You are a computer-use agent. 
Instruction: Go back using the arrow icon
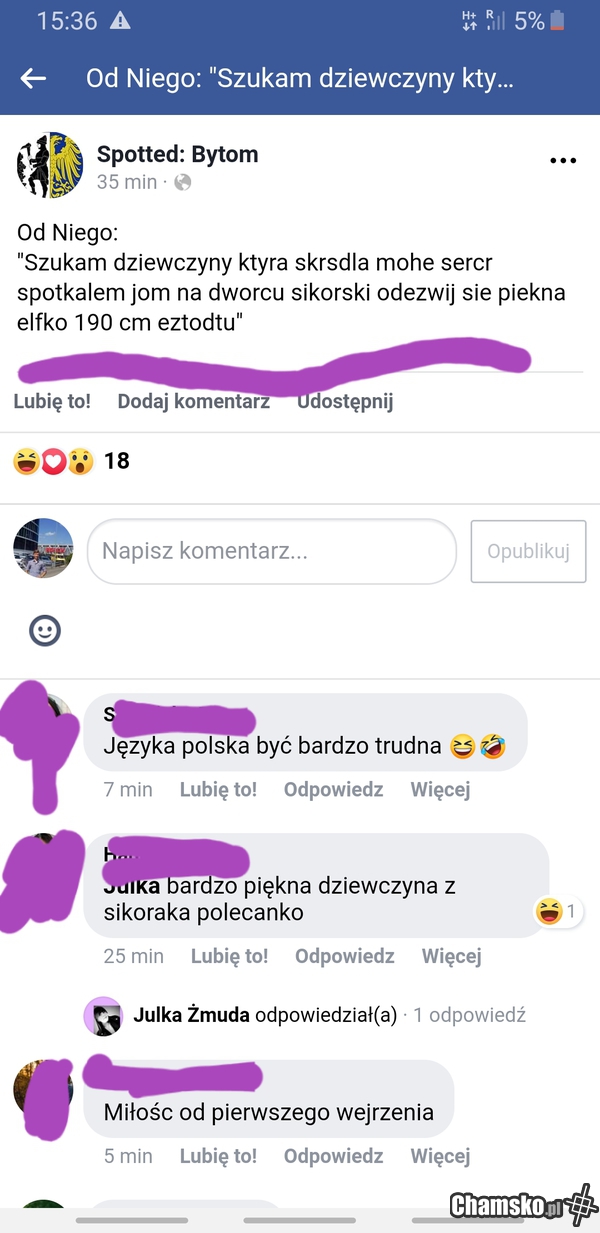33,79
